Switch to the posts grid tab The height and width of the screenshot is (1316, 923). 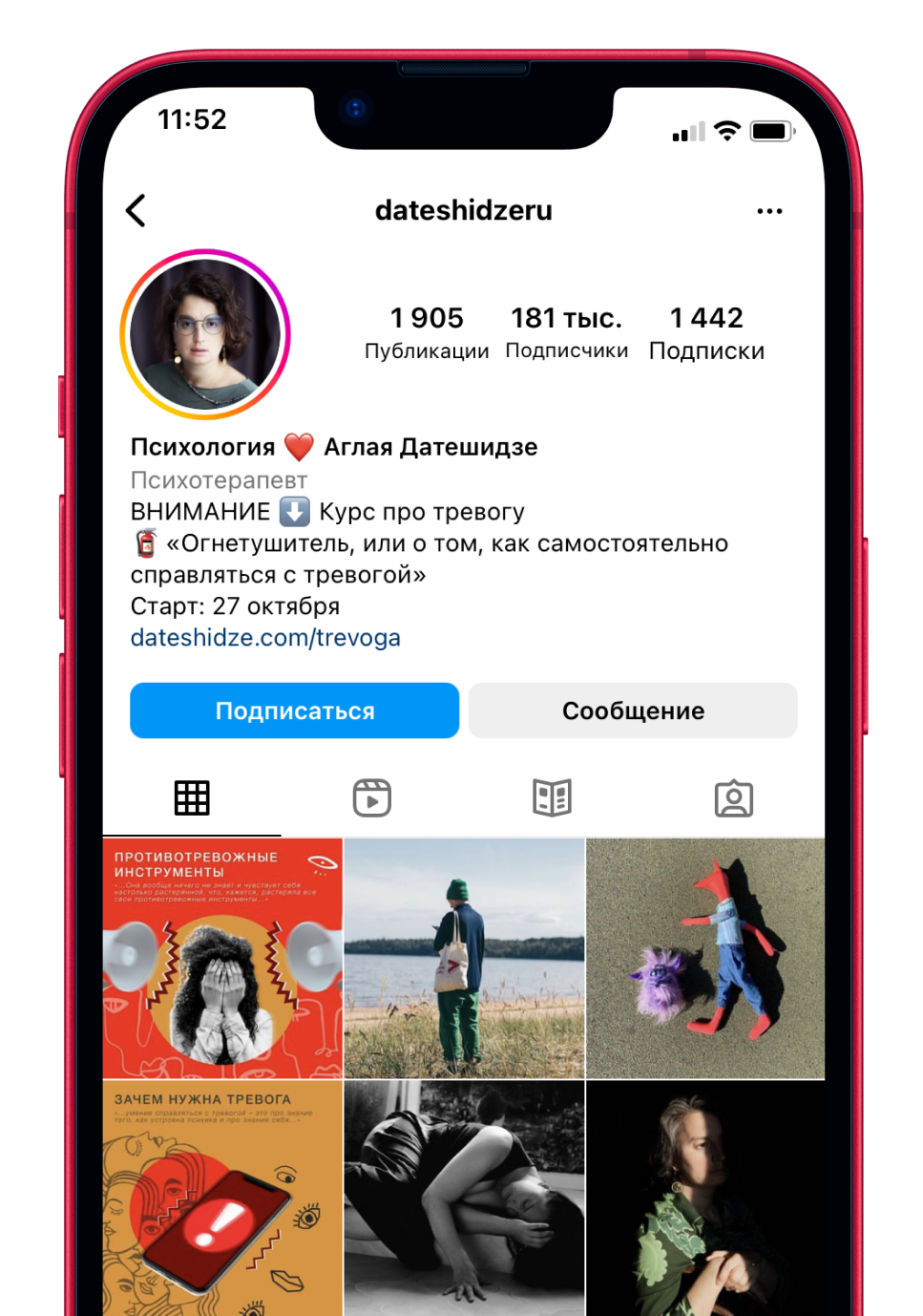[x=192, y=798]
